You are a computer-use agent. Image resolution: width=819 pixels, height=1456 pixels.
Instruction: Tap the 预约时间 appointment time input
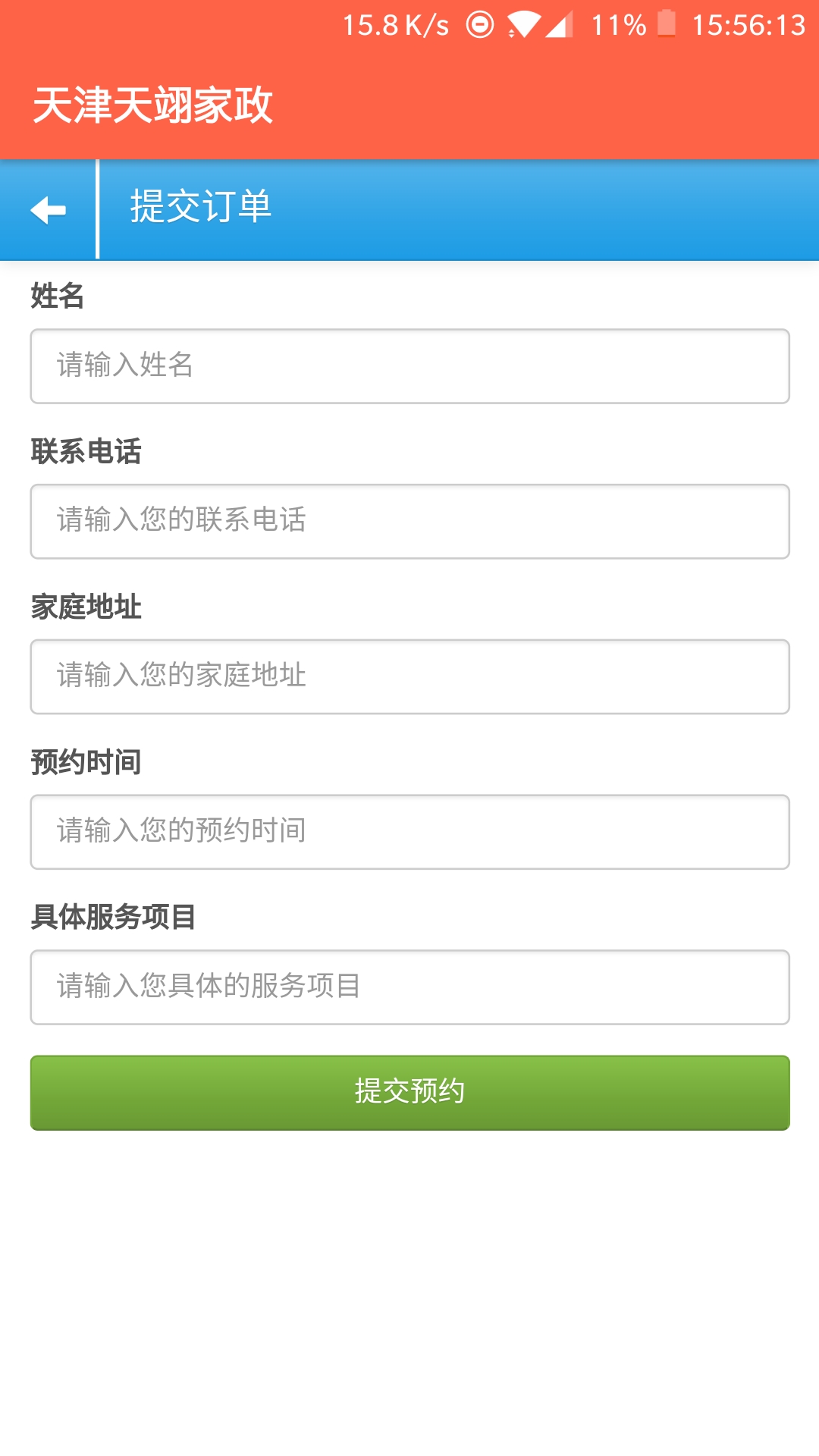(409, 832)
